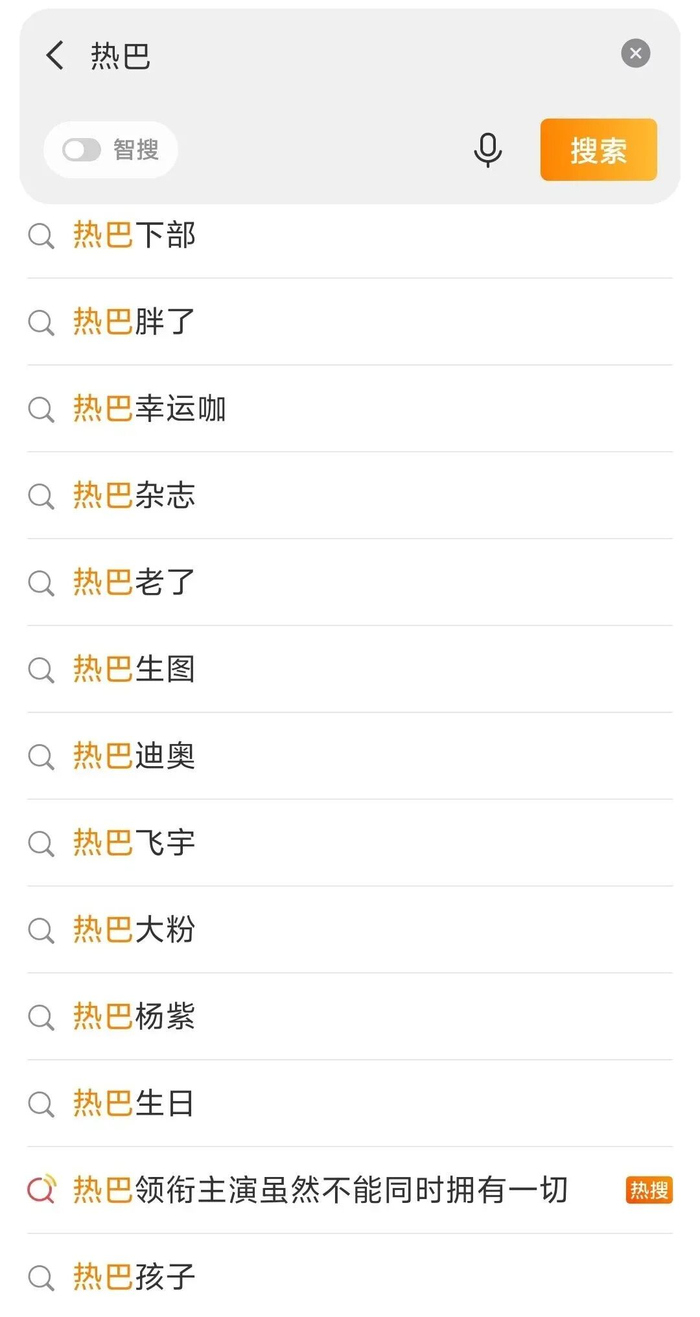Start voice input with the microphone
Image resolution: width=700 pixels, height=1317 pixels.
[488, 150]
